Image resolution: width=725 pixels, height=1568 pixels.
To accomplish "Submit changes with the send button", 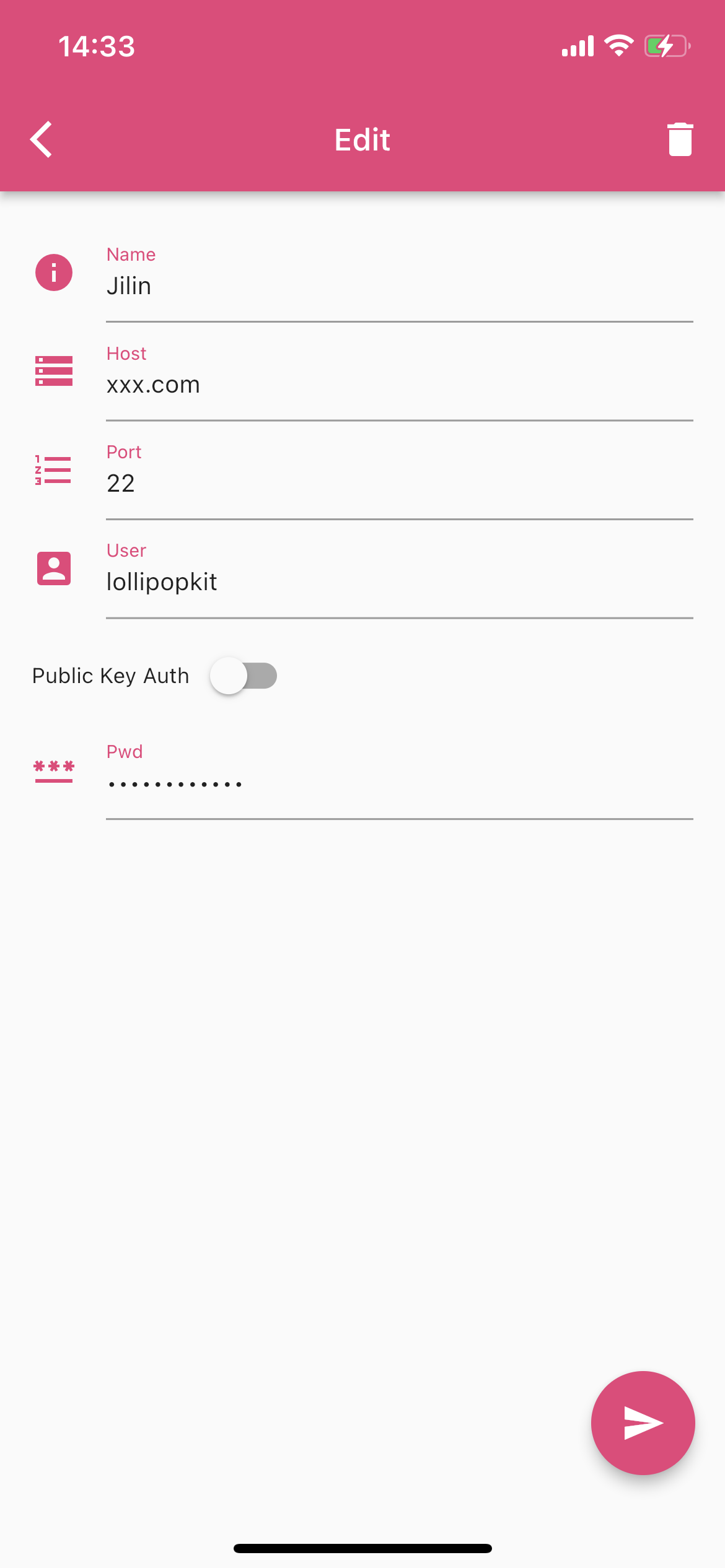I will 643,1422.
